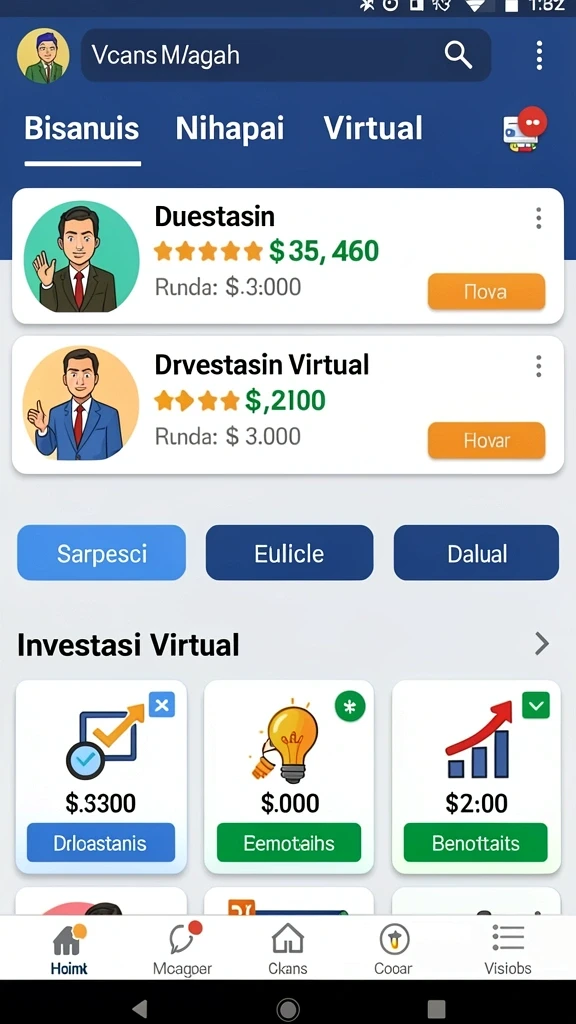This screenshot has height=1024, width=576.
Task: Expand Investasi Virtual with the chevron
Action: [541, 644]
